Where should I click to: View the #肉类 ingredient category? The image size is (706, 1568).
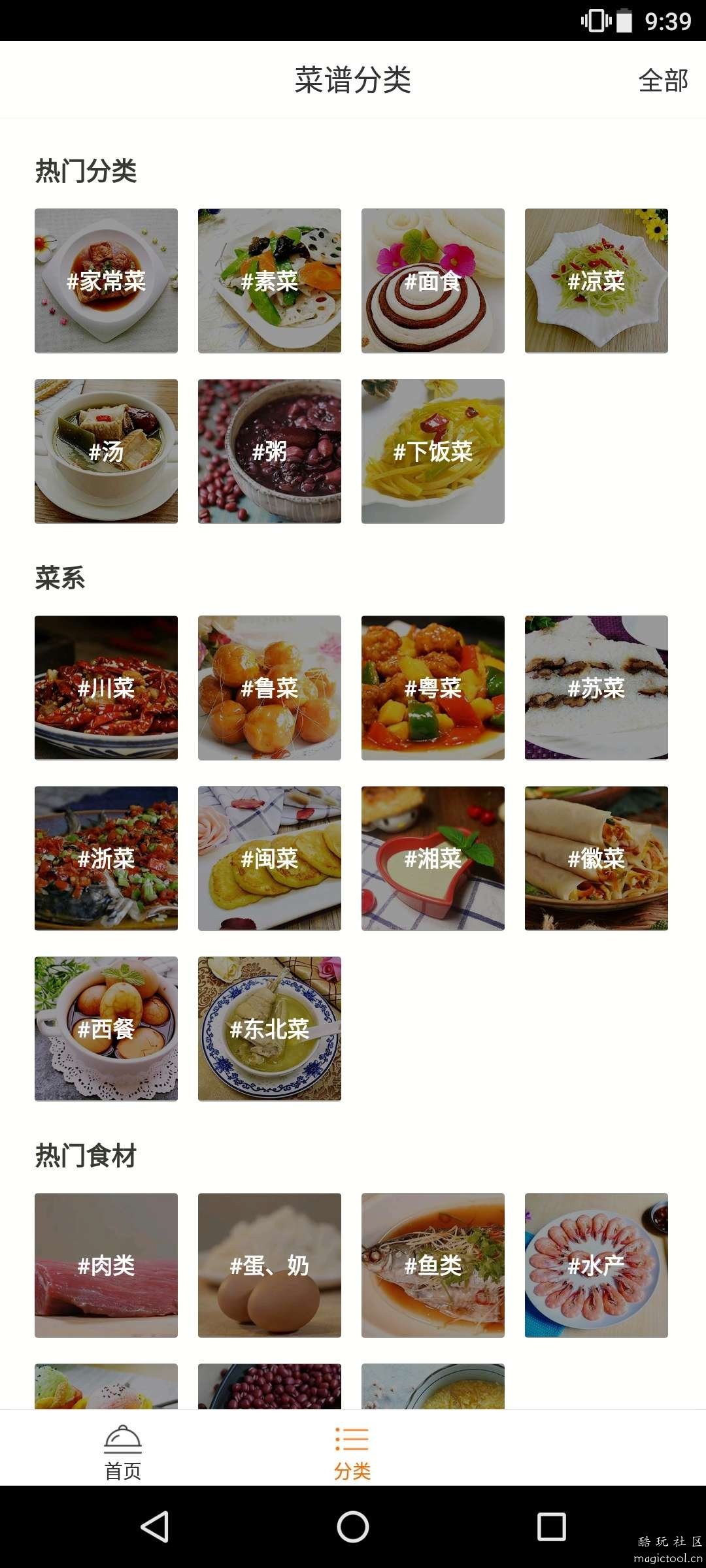(x=106, y=1266)
